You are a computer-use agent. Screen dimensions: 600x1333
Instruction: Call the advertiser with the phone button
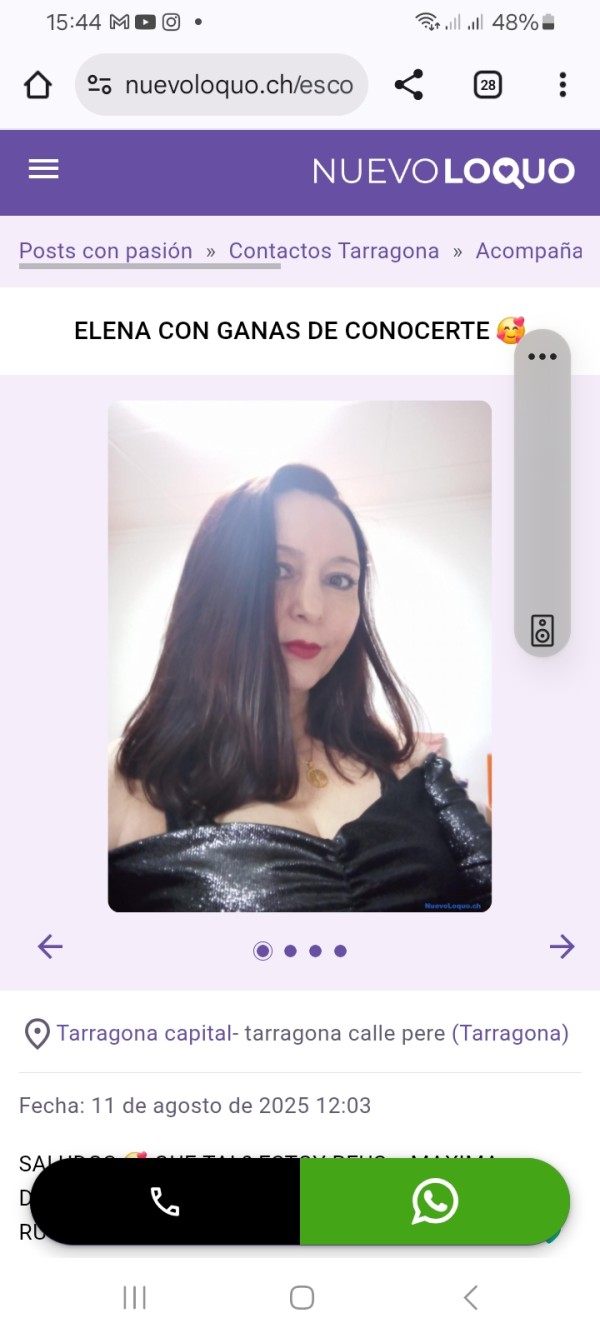tap(165, 1201)
